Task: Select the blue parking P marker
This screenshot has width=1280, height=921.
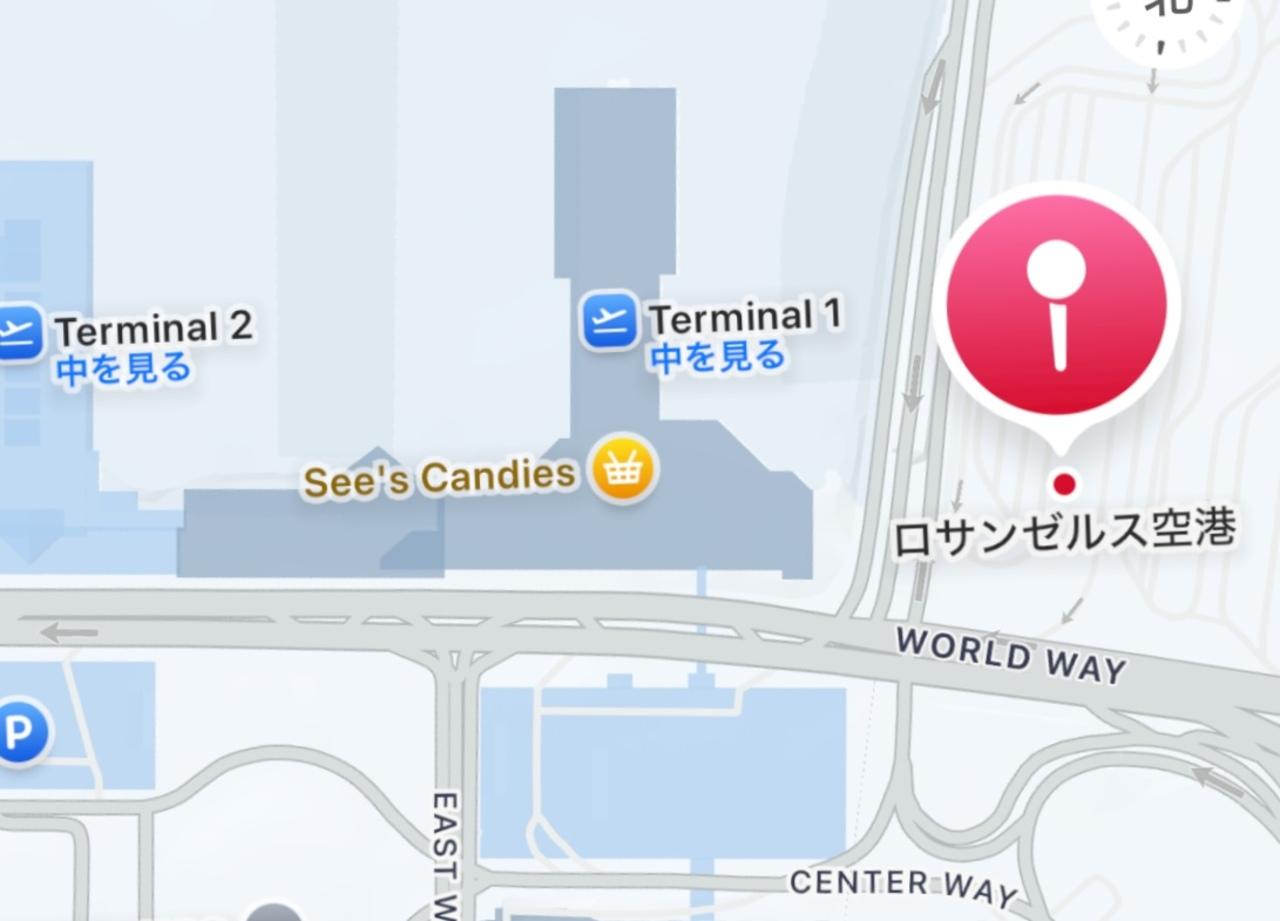Action: click(19, 733)
